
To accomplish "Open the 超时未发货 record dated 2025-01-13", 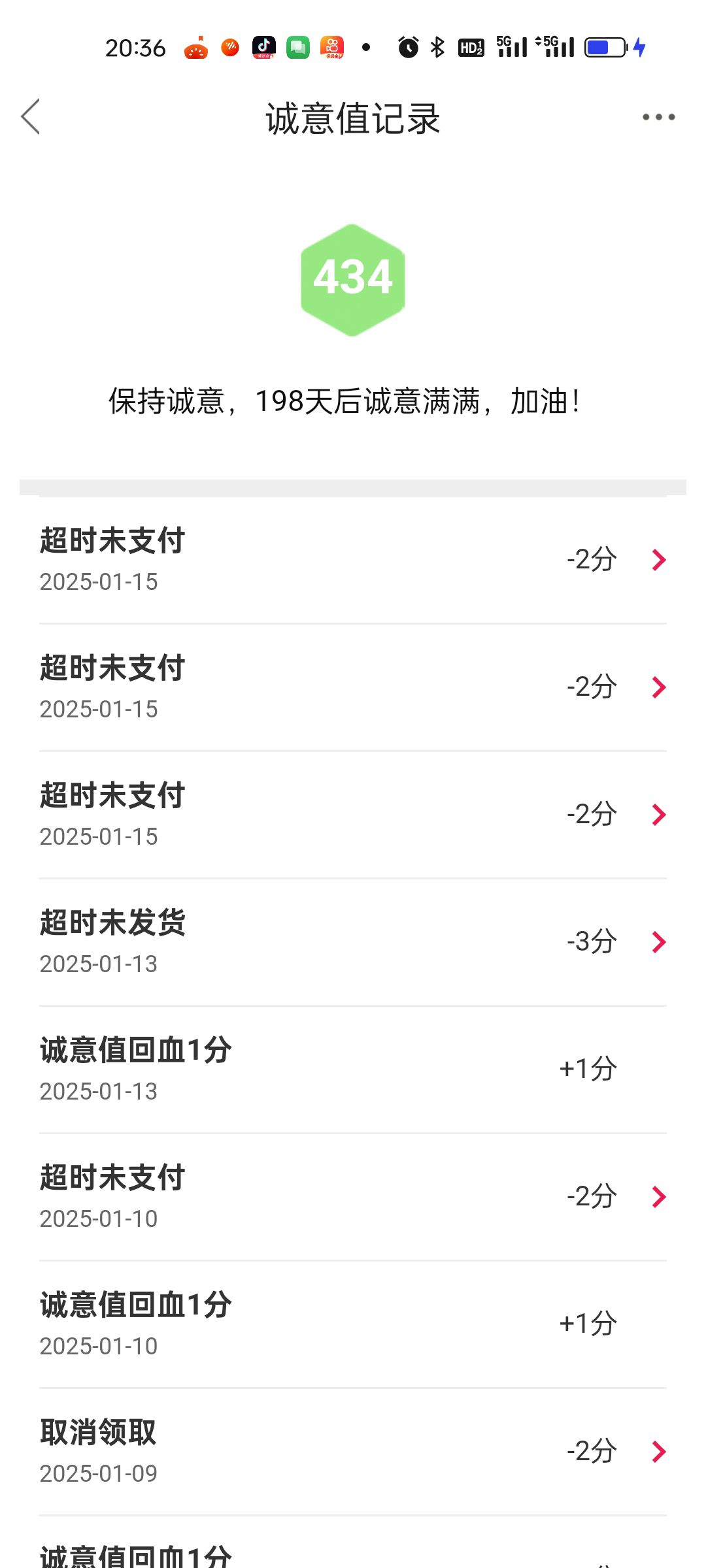I will [353, 942].
